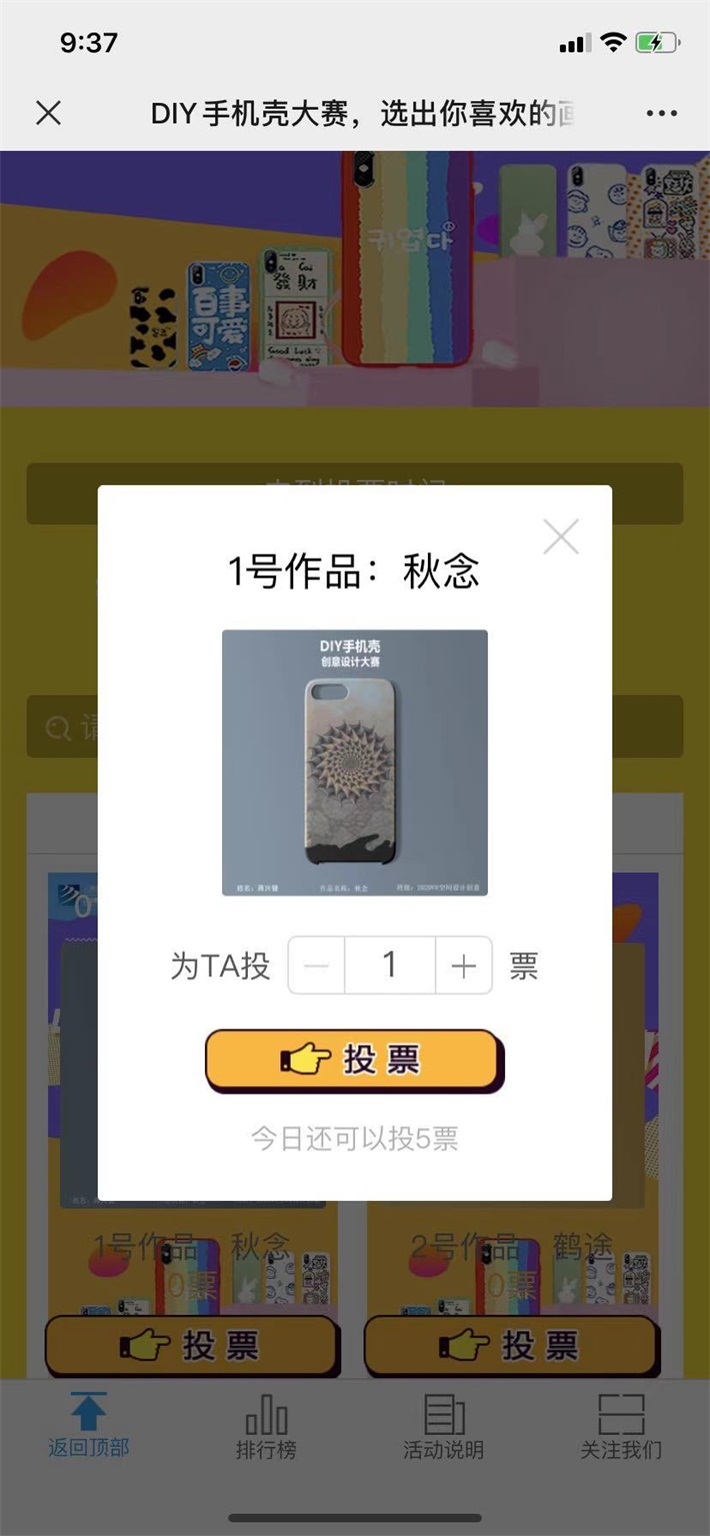Open the 活动说明 activity info tab

pos(443,1427)
